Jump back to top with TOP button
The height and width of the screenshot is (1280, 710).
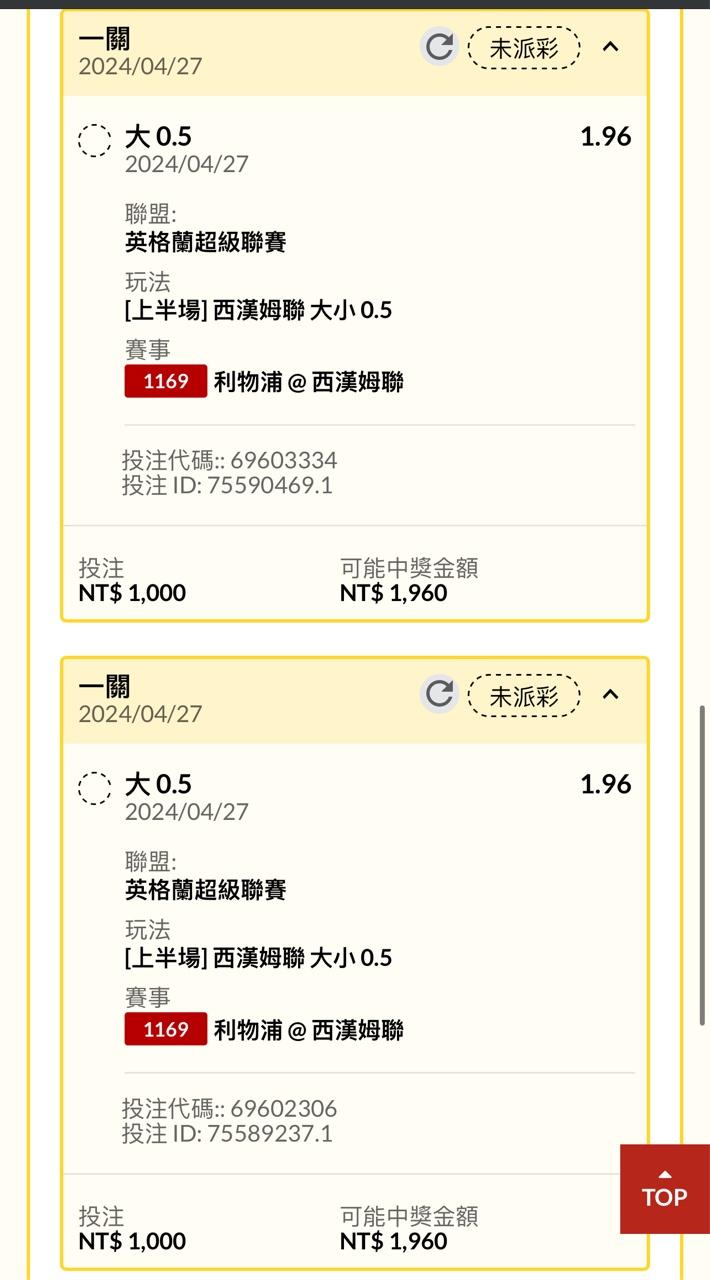[664, 1188]
